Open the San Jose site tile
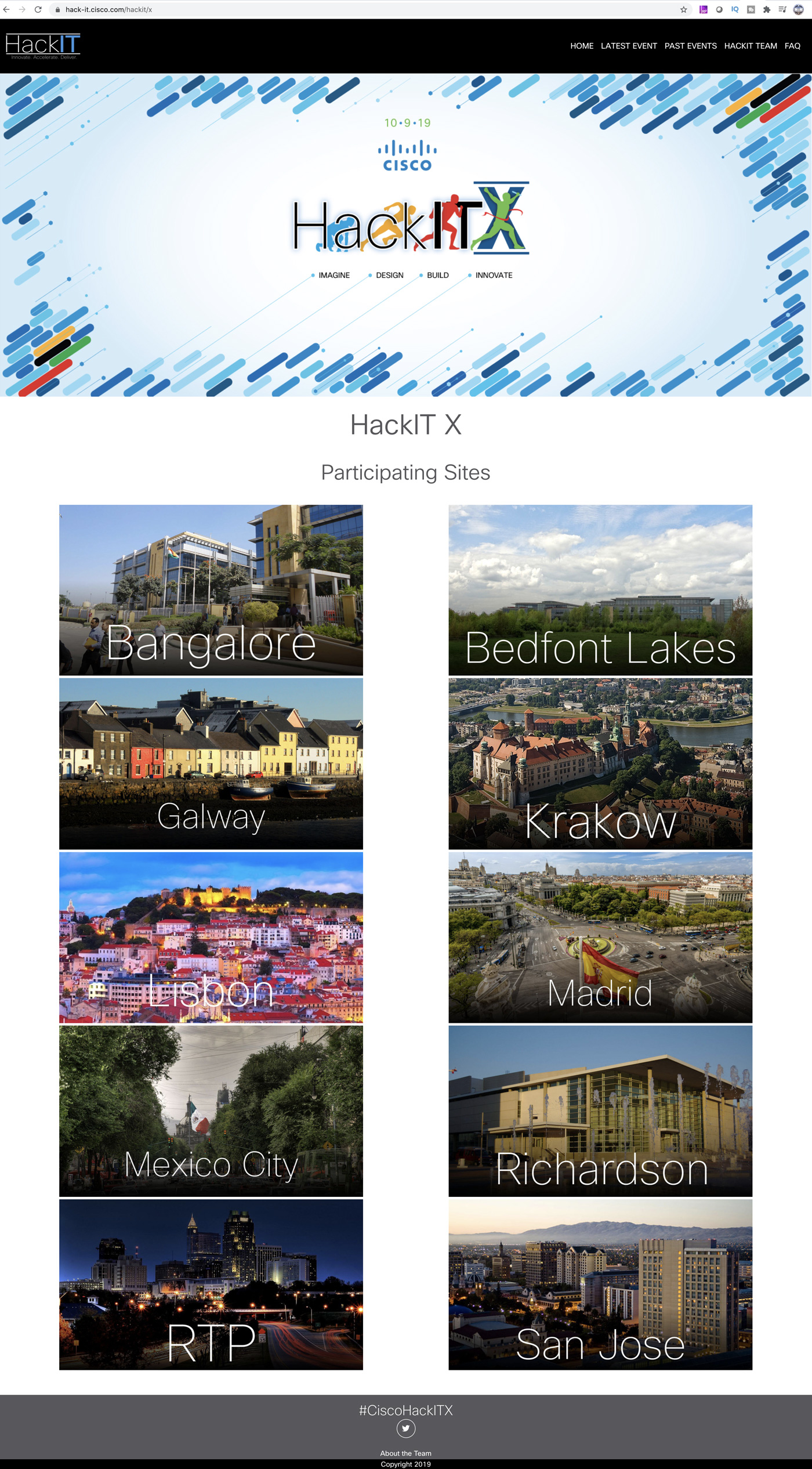This screenshot has width=812, height=1469. click(600, 1284)
